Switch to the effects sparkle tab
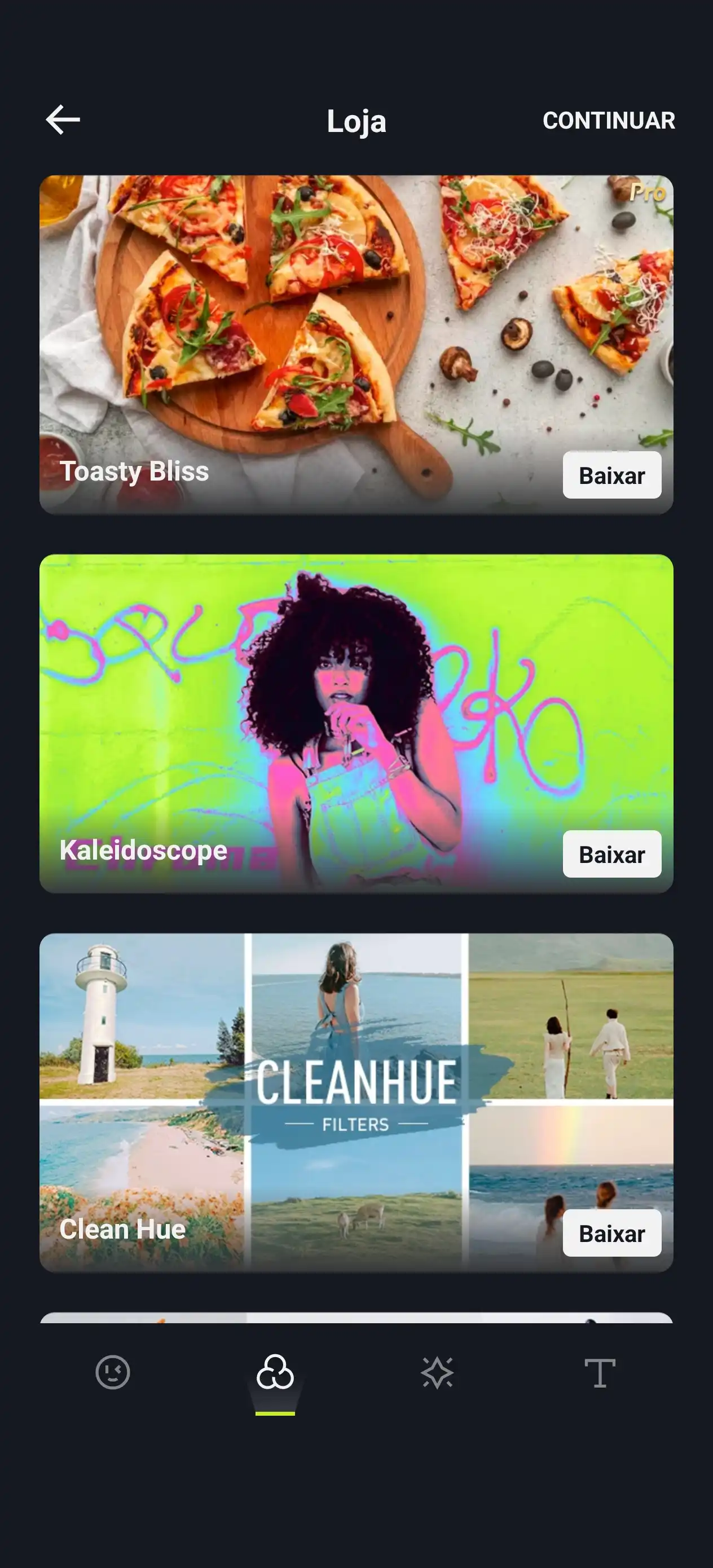This screenshot has height=1568, width=713. (x=437, y=1373)
